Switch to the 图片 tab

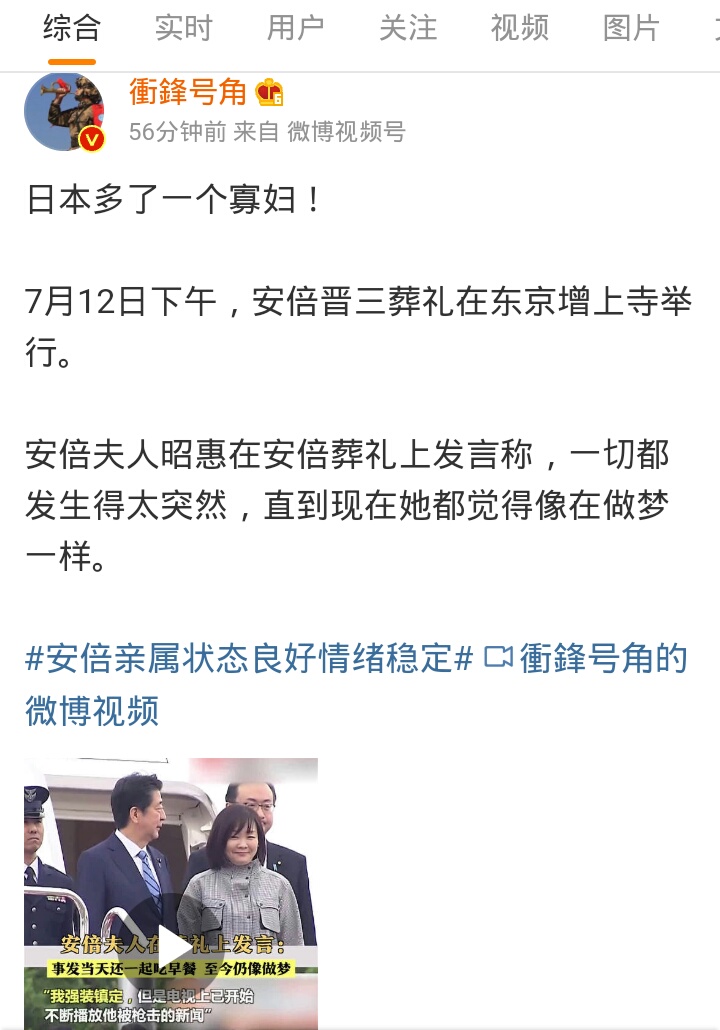pos(632,28)
